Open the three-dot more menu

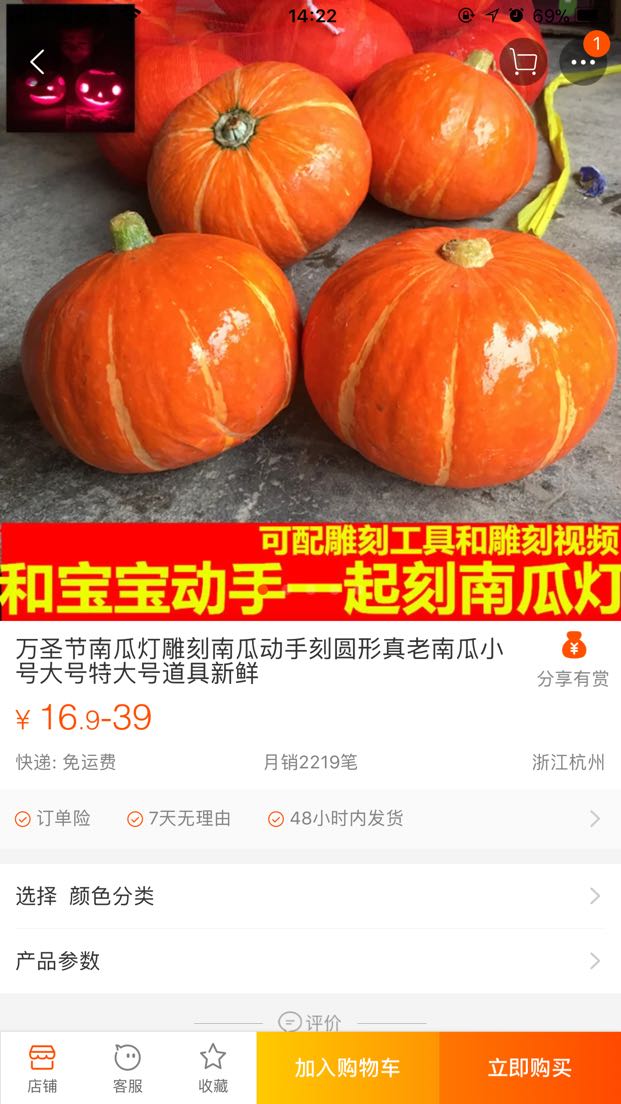click(583, 62)
